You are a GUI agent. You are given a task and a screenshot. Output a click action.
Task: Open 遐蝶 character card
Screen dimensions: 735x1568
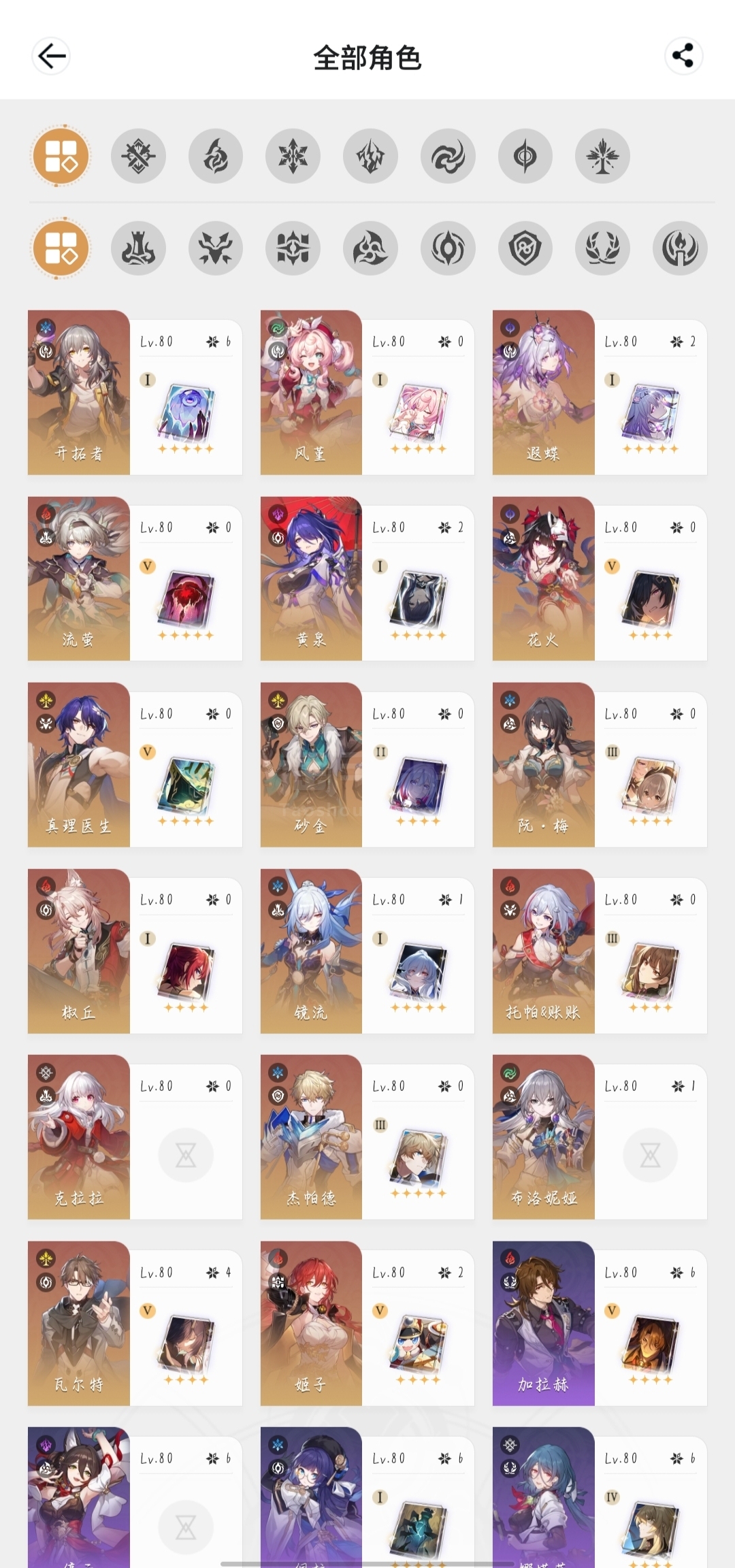click(x=600, y=393)
